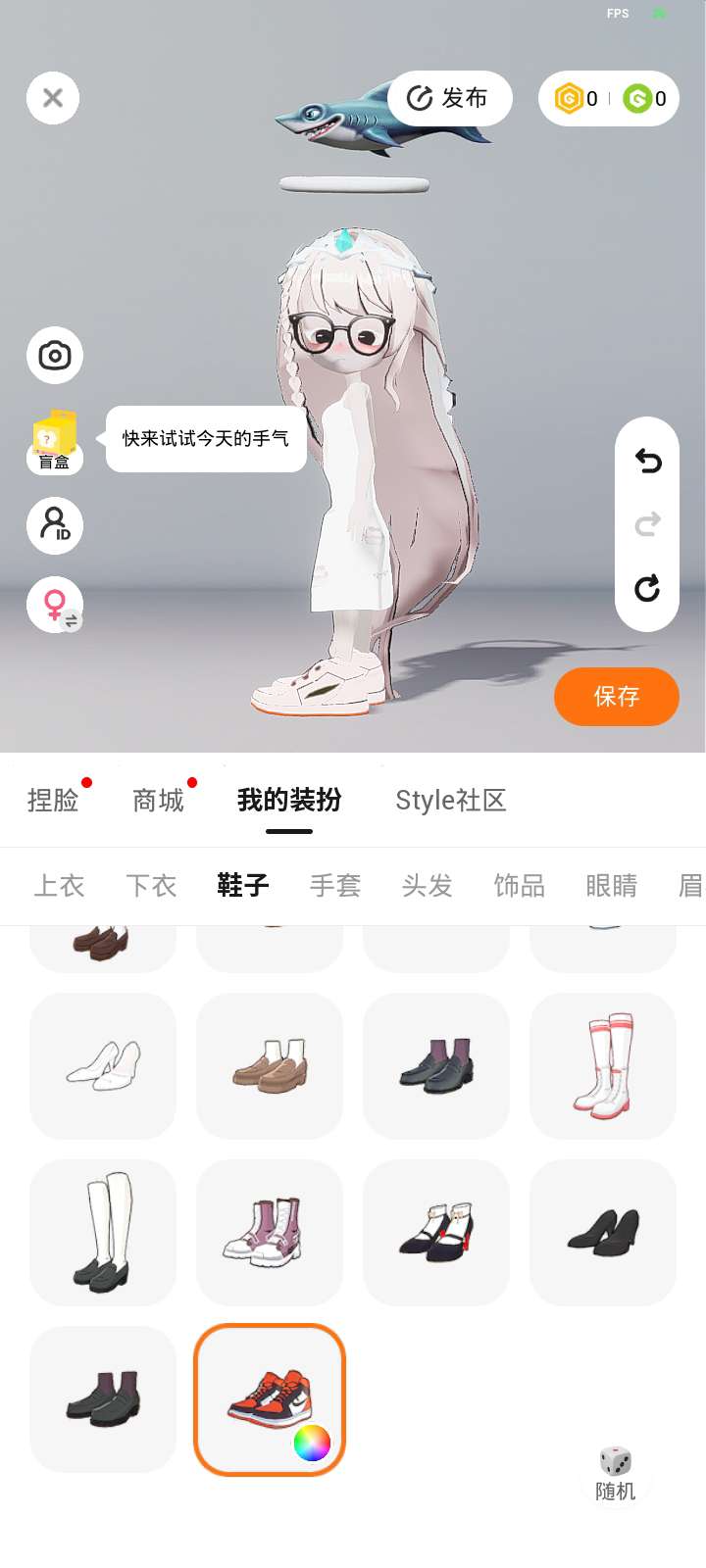Close the avatar editor
This screenshot has height=1568, width=706.
coord(53,98)
